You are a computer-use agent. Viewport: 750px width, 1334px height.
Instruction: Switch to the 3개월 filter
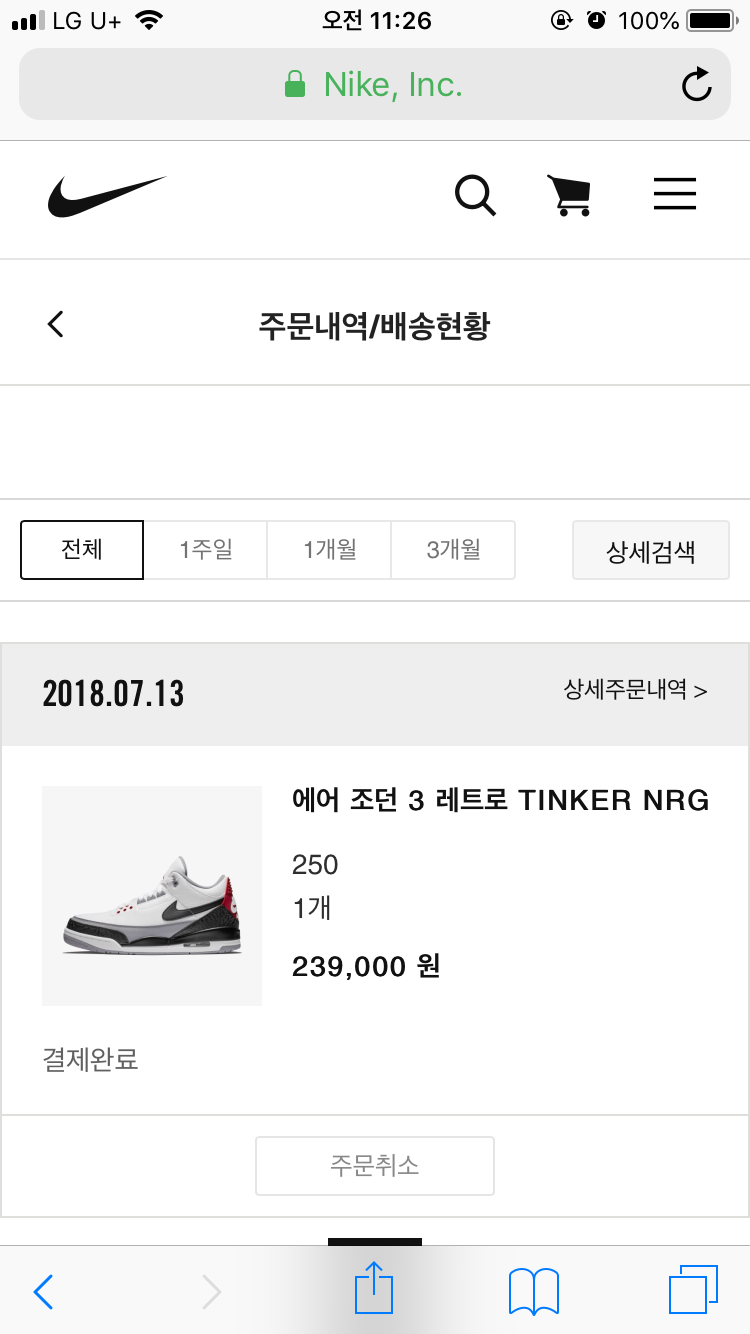[453, 550]
